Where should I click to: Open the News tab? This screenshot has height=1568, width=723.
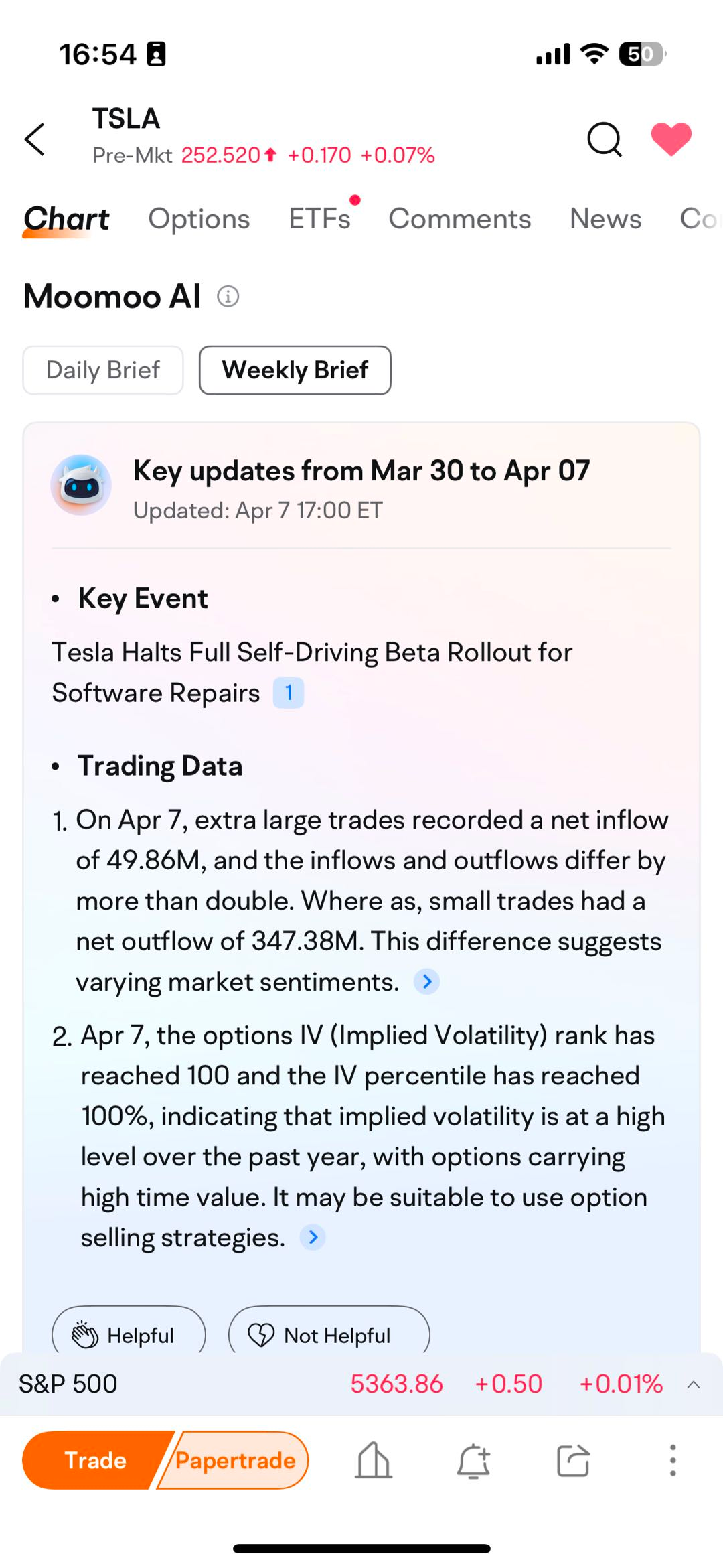[x=605, y=219]
